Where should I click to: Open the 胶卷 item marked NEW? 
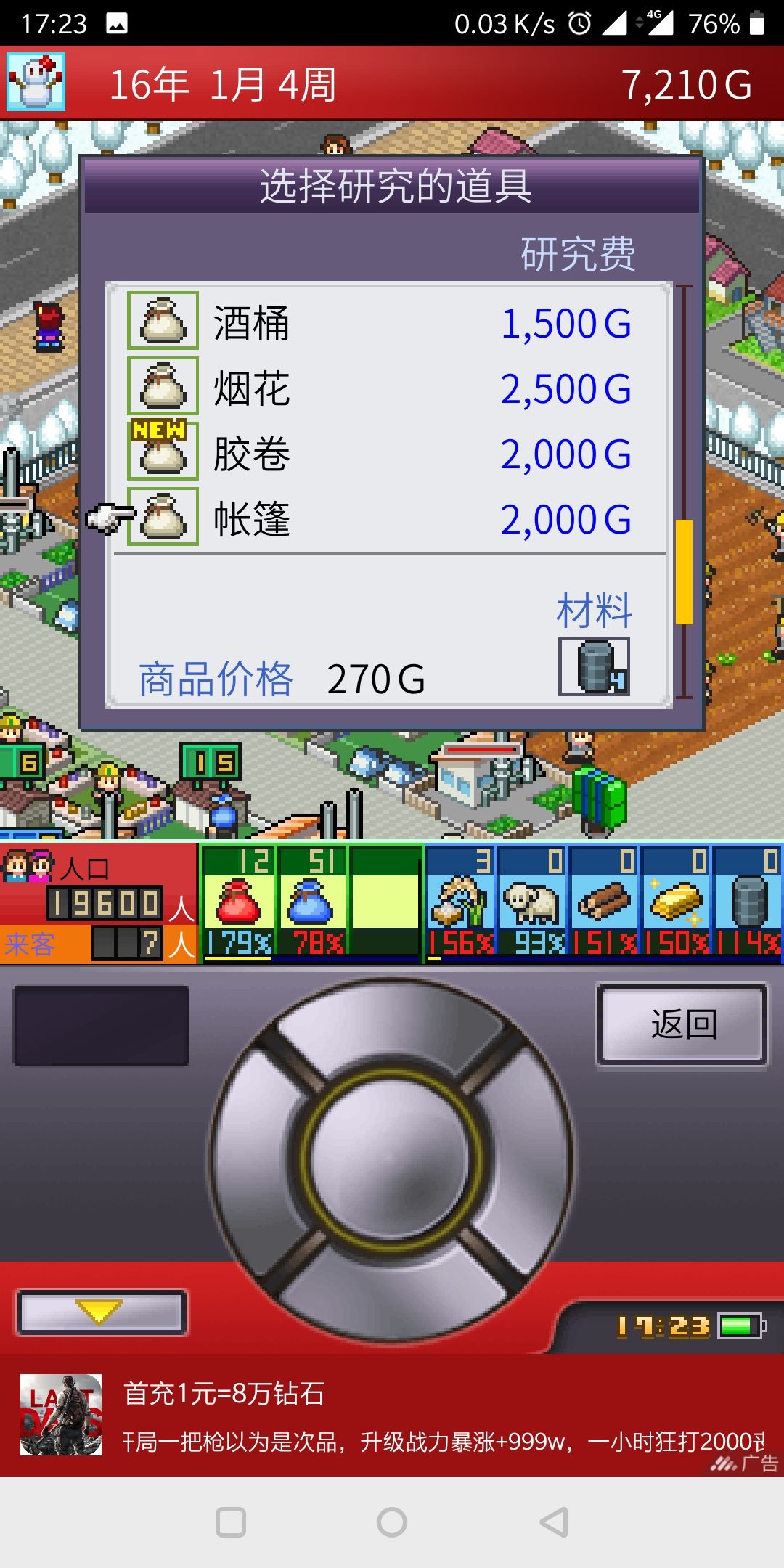click(161, 453)
